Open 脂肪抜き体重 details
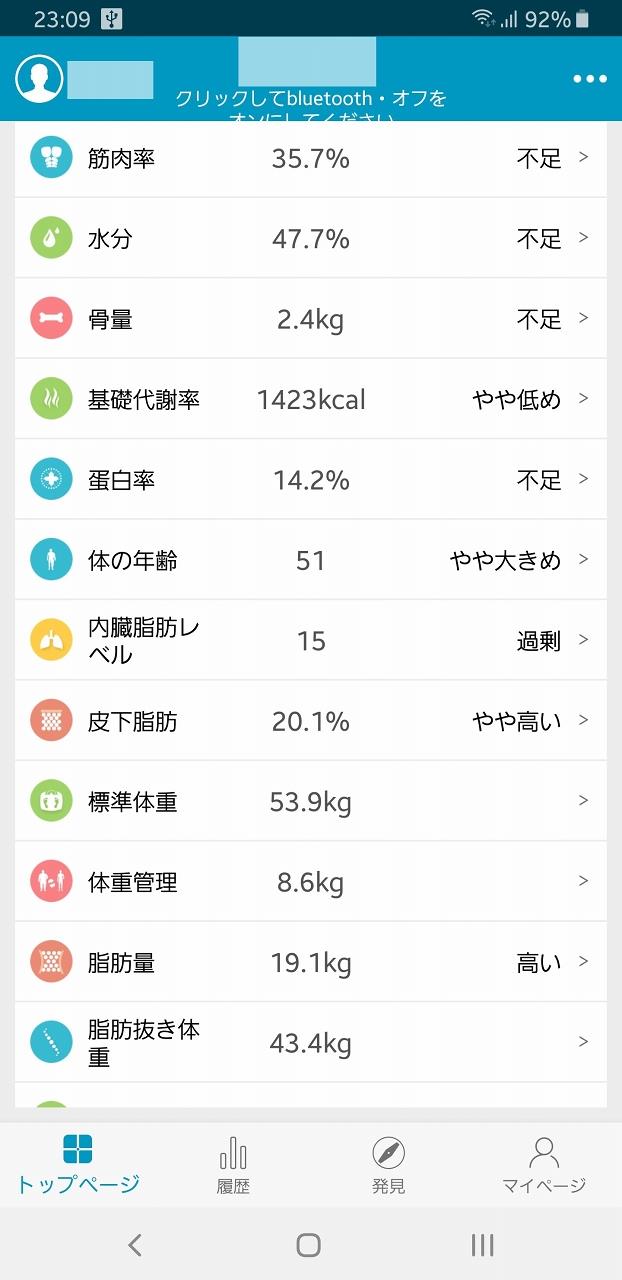The image size is (622, 1280). click(311, 1043)
